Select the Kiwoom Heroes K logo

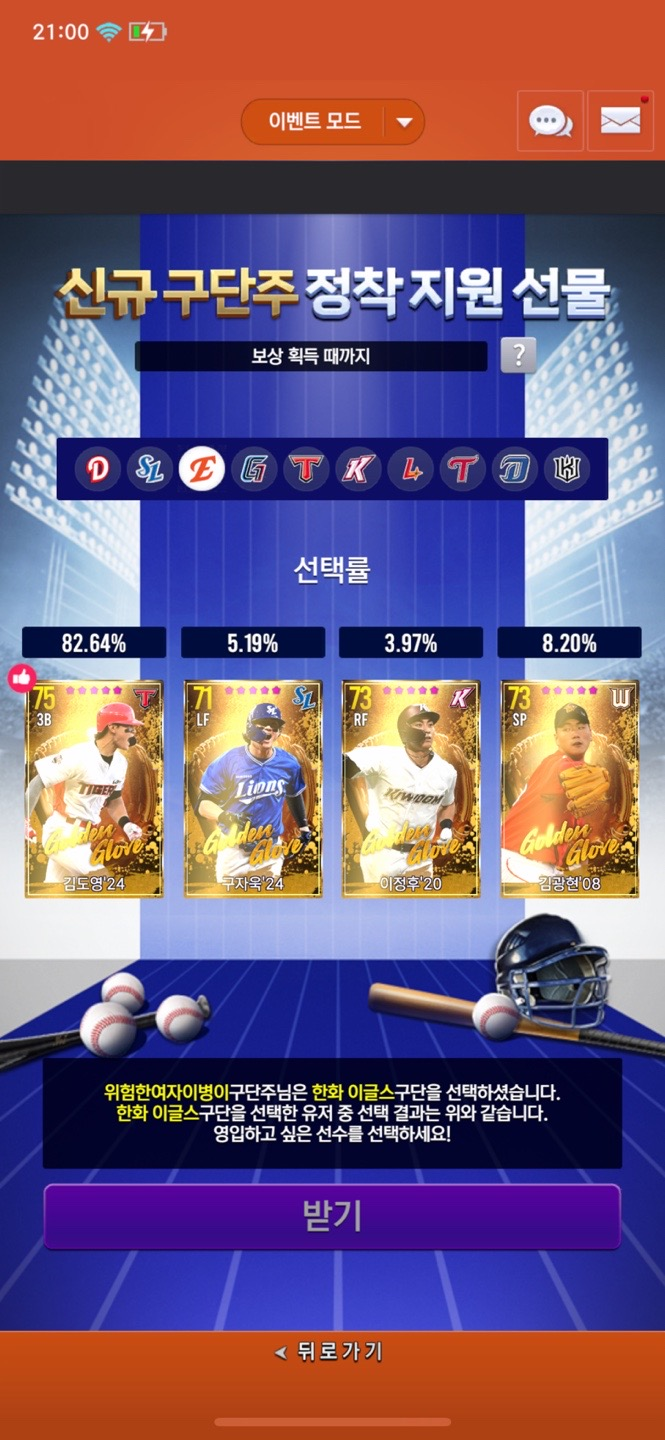(x=358, y=469)
